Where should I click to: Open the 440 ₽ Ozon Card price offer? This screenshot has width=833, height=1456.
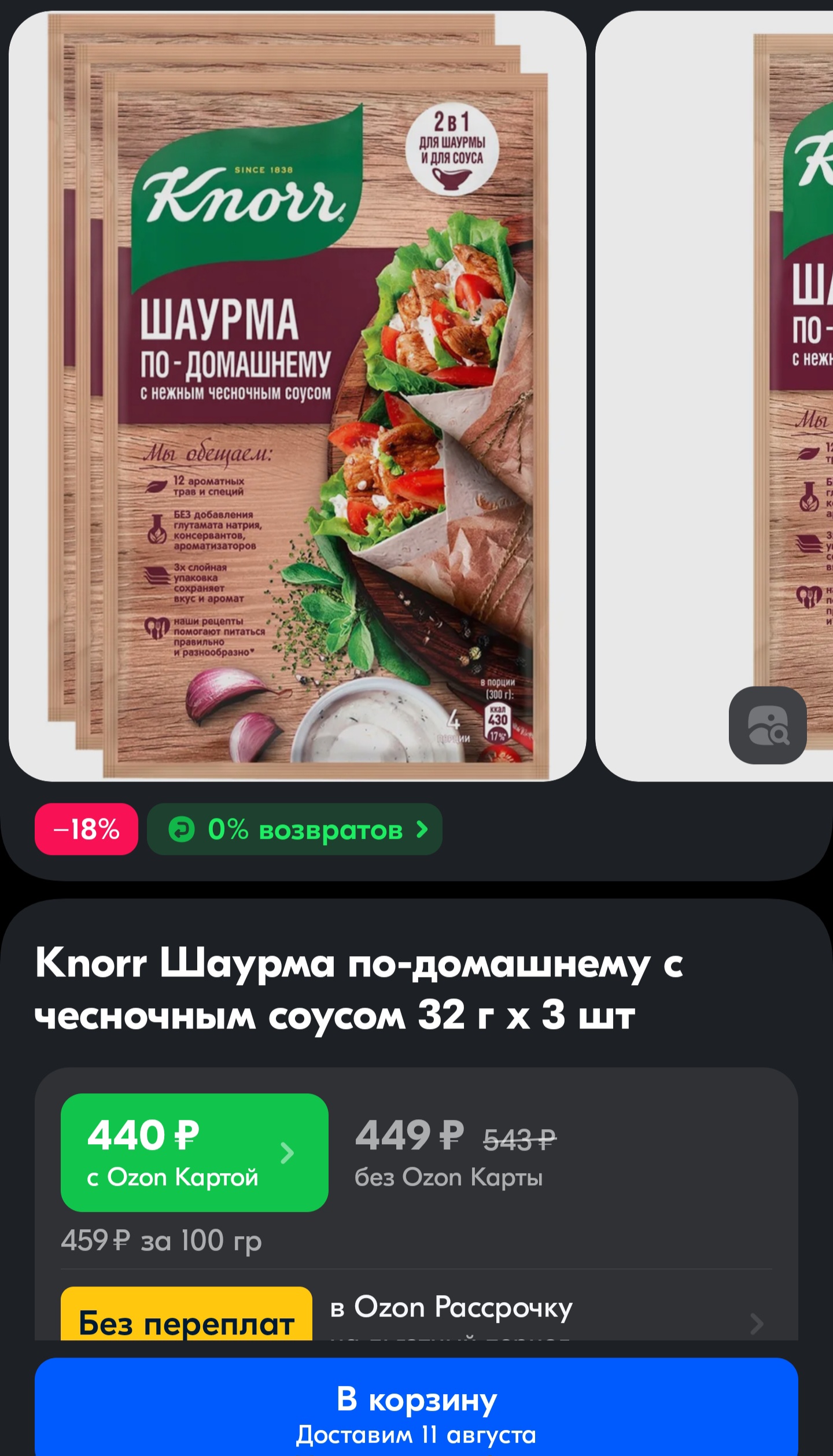click(x=194, y=1152)
